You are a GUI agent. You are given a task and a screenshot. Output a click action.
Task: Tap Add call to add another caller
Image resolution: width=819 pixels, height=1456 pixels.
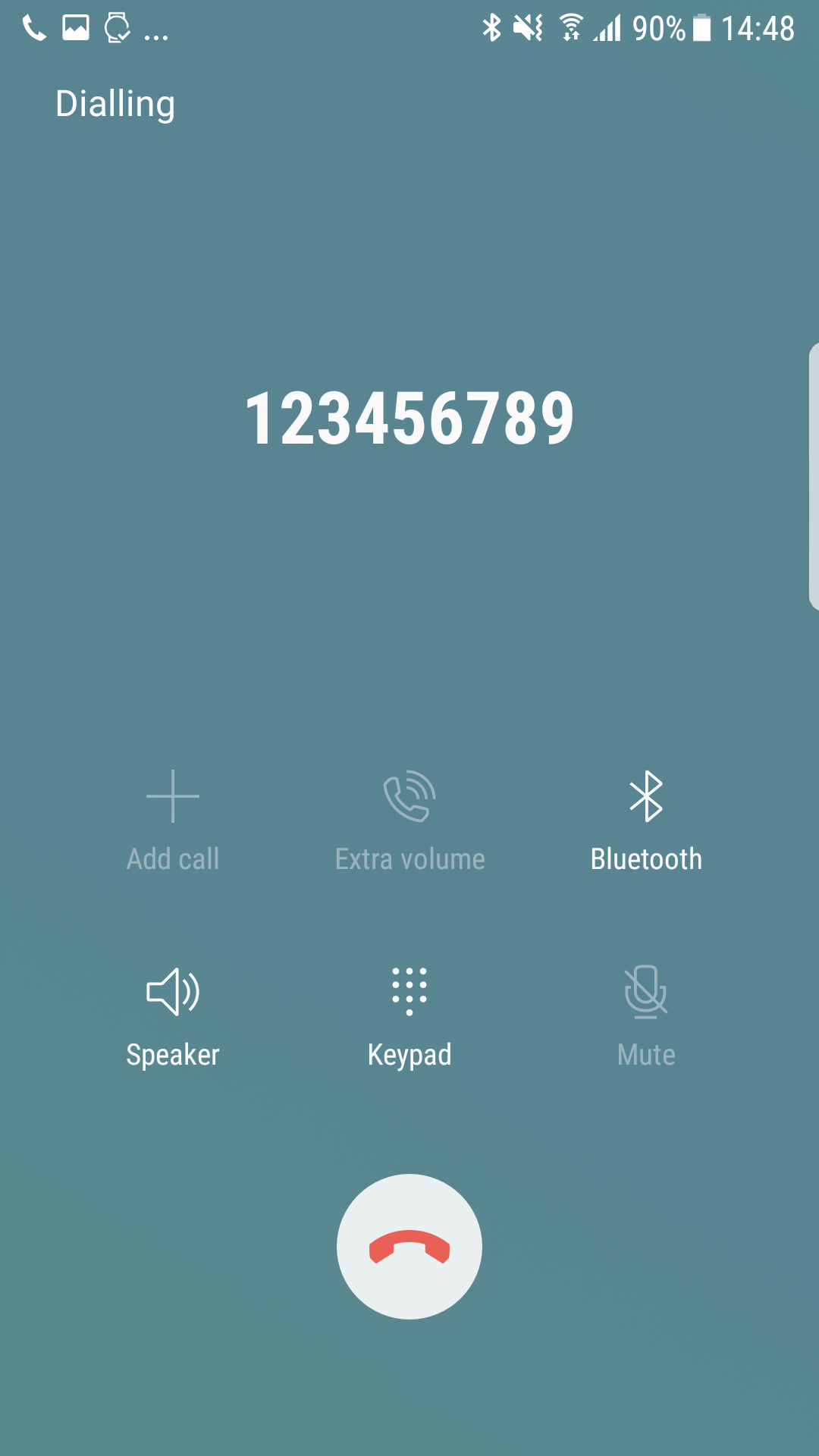coord(173,822)
